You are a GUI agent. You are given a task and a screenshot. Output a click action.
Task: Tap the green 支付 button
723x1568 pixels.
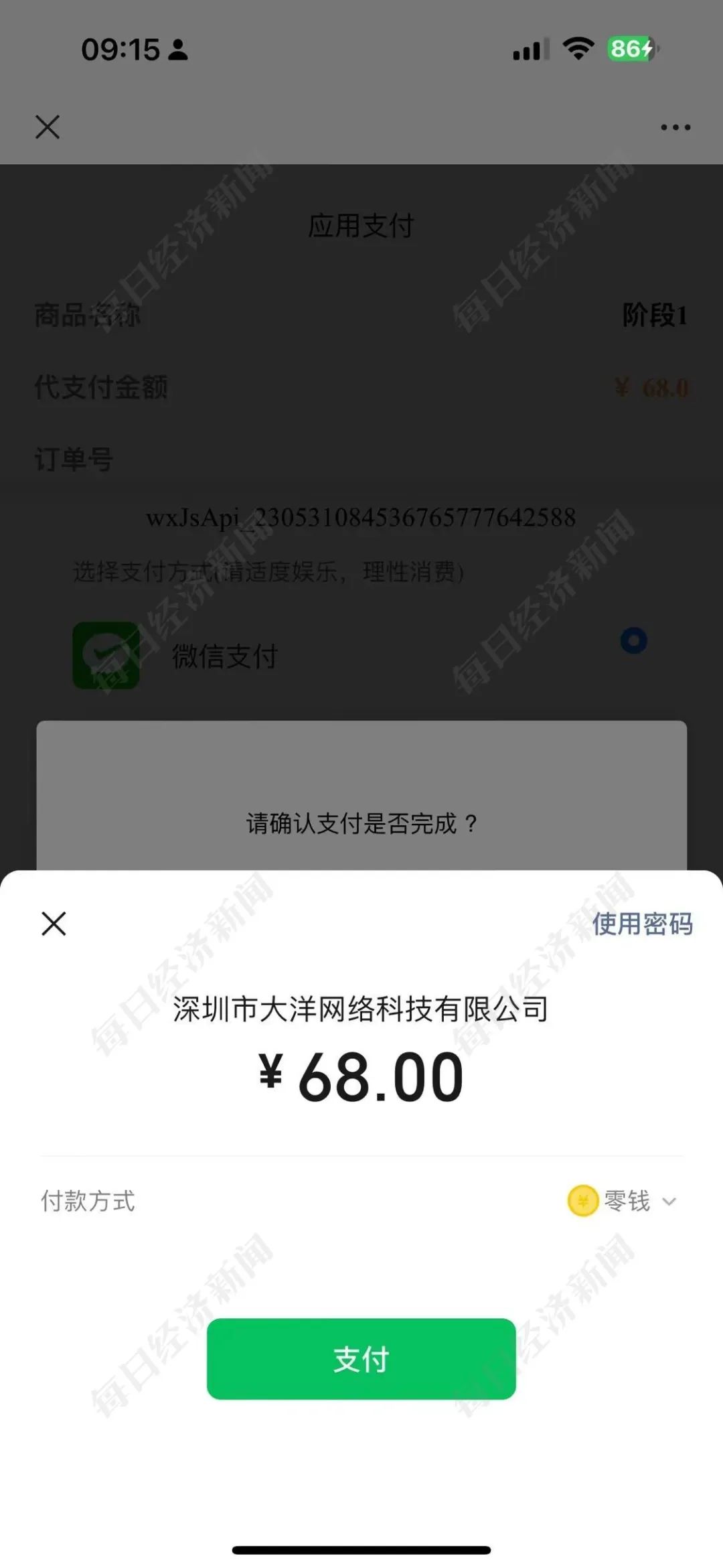pos(361,1359)
